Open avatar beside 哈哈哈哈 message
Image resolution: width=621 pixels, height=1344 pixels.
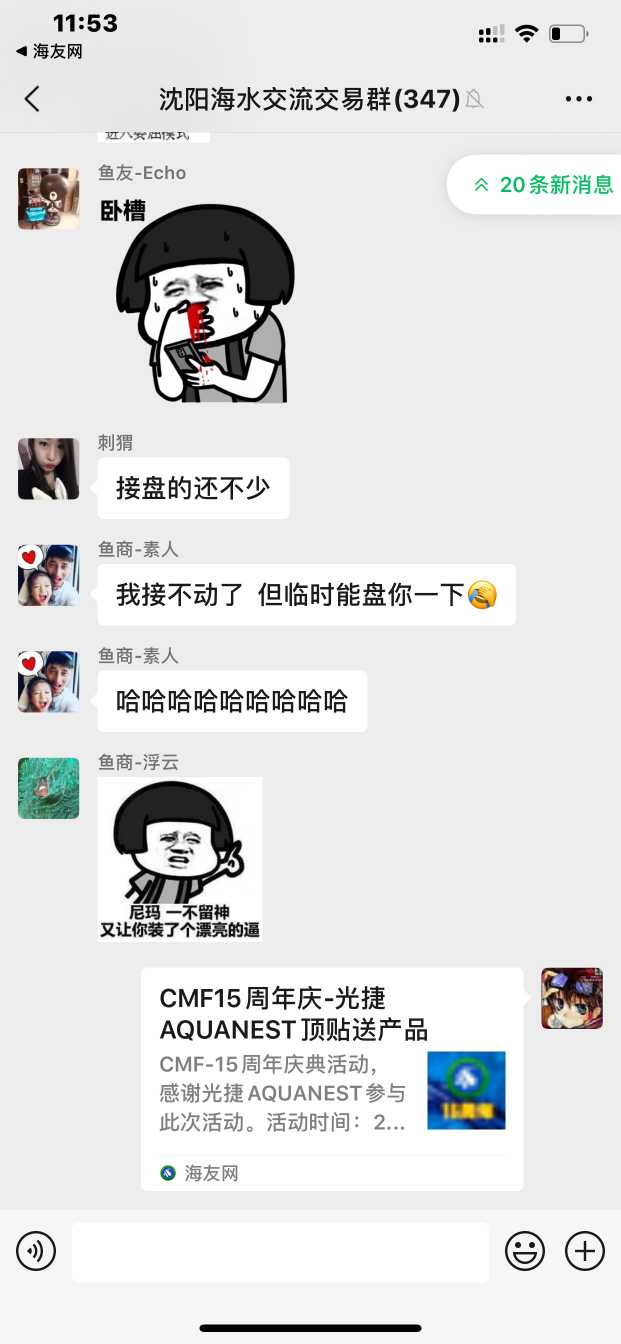pyautogui.click(x=48, y=682)
